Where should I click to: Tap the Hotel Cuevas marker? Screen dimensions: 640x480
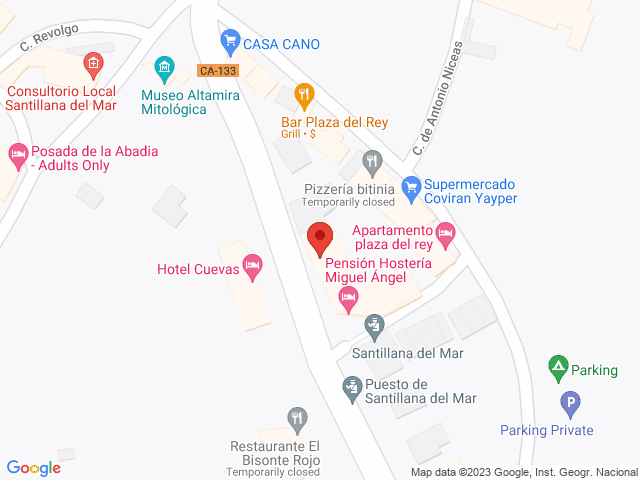253,267
